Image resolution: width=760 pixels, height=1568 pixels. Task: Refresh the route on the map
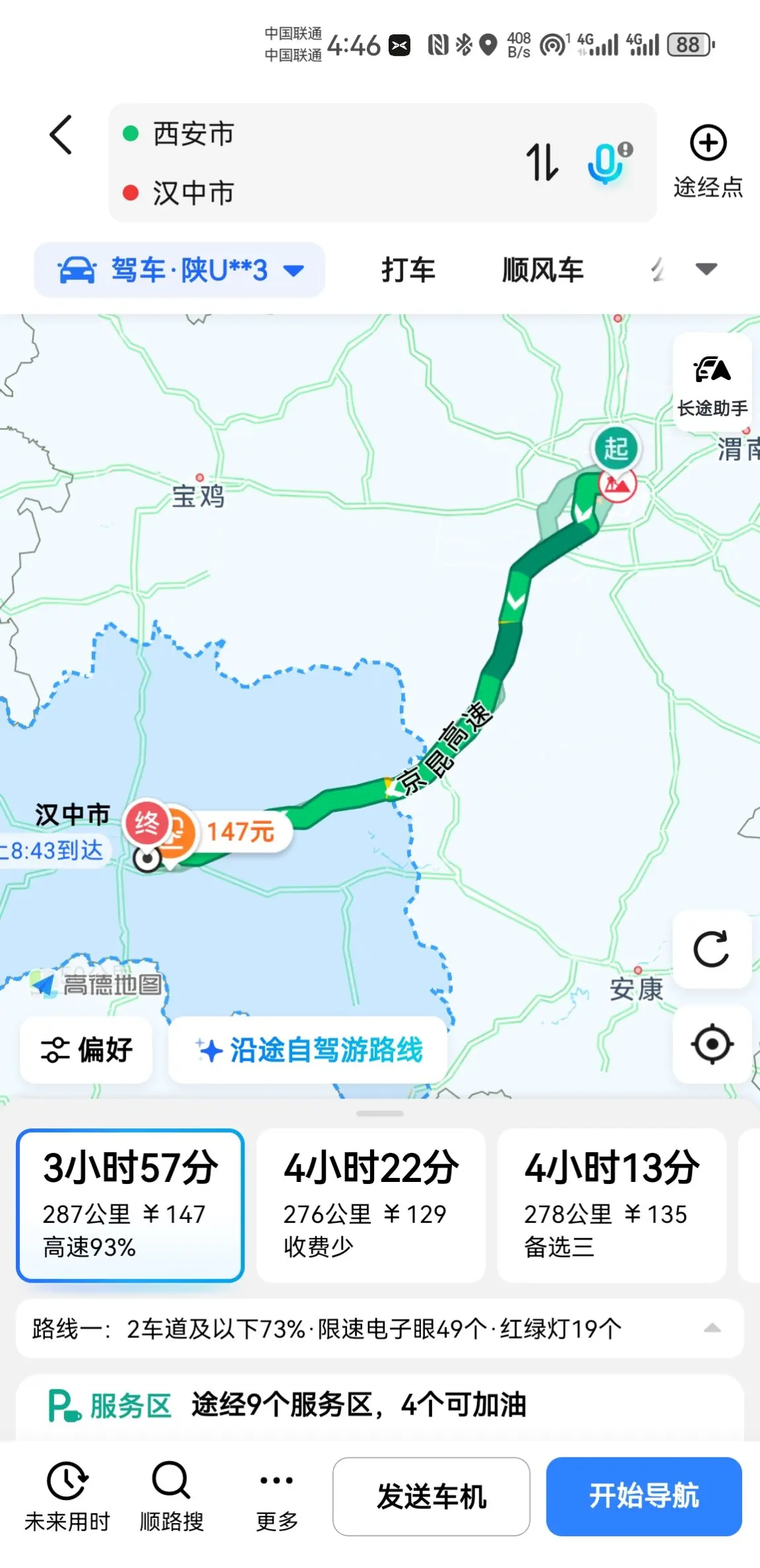(712, 949)
